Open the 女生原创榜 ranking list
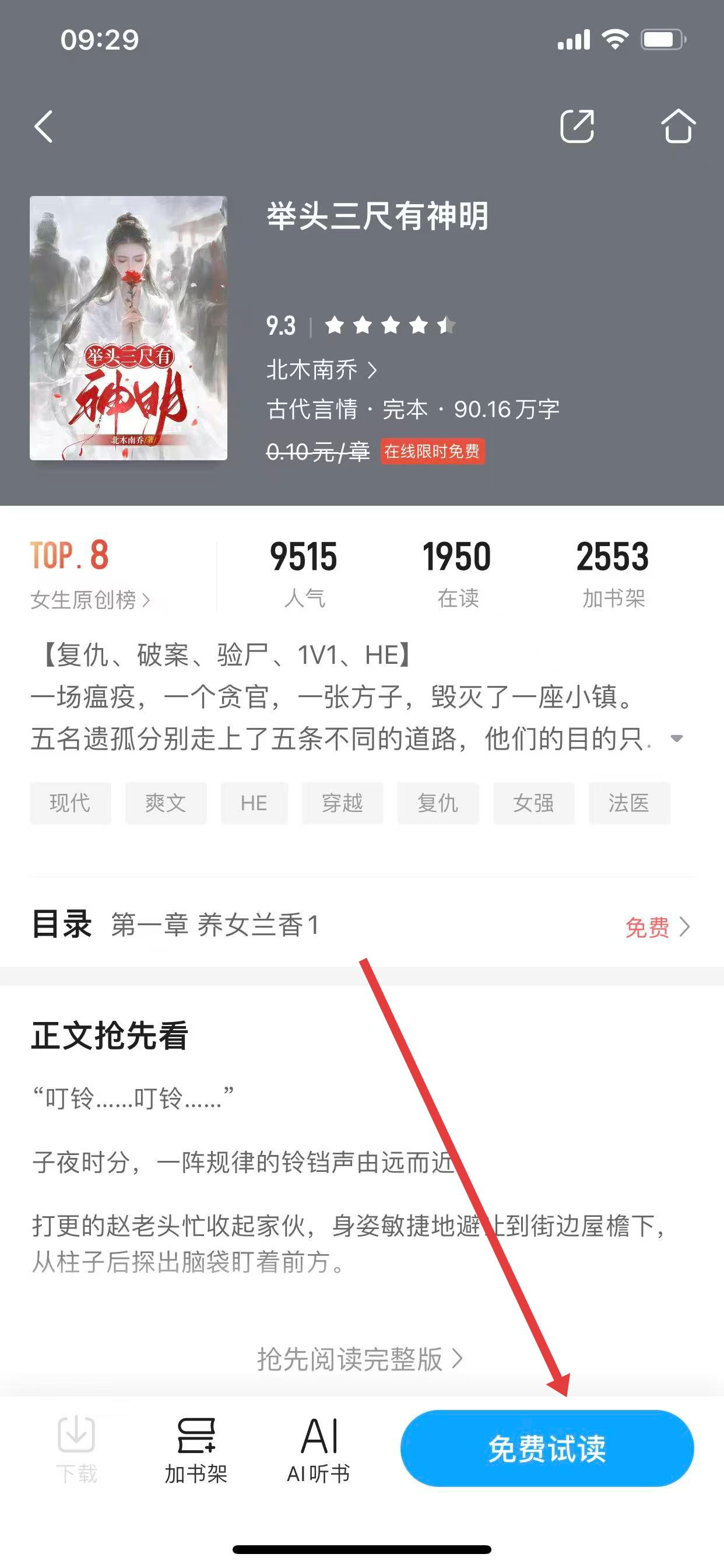The width and height of the screenshot is (724, 1568). 90,600
